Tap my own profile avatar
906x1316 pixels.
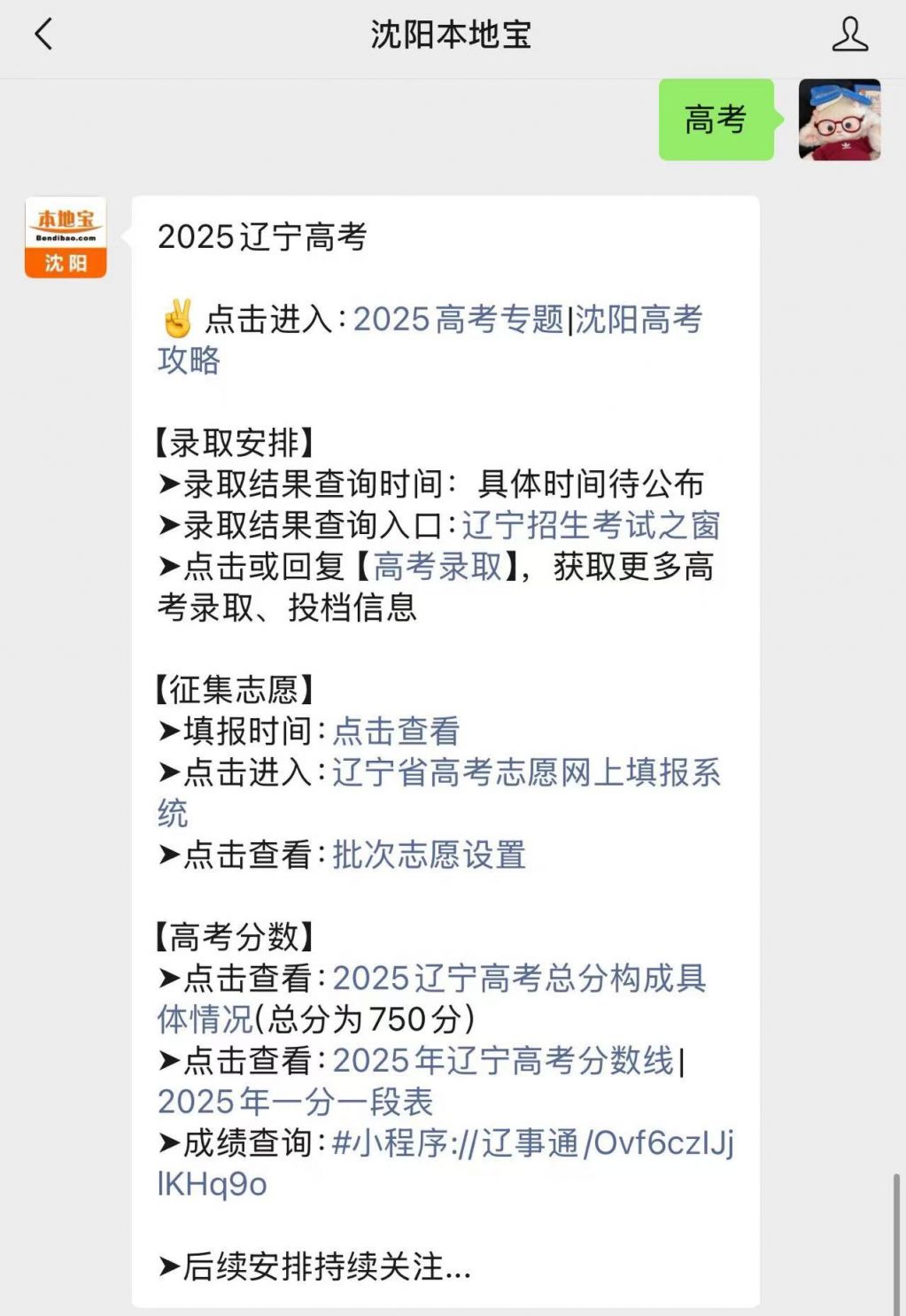pos(839,120)
